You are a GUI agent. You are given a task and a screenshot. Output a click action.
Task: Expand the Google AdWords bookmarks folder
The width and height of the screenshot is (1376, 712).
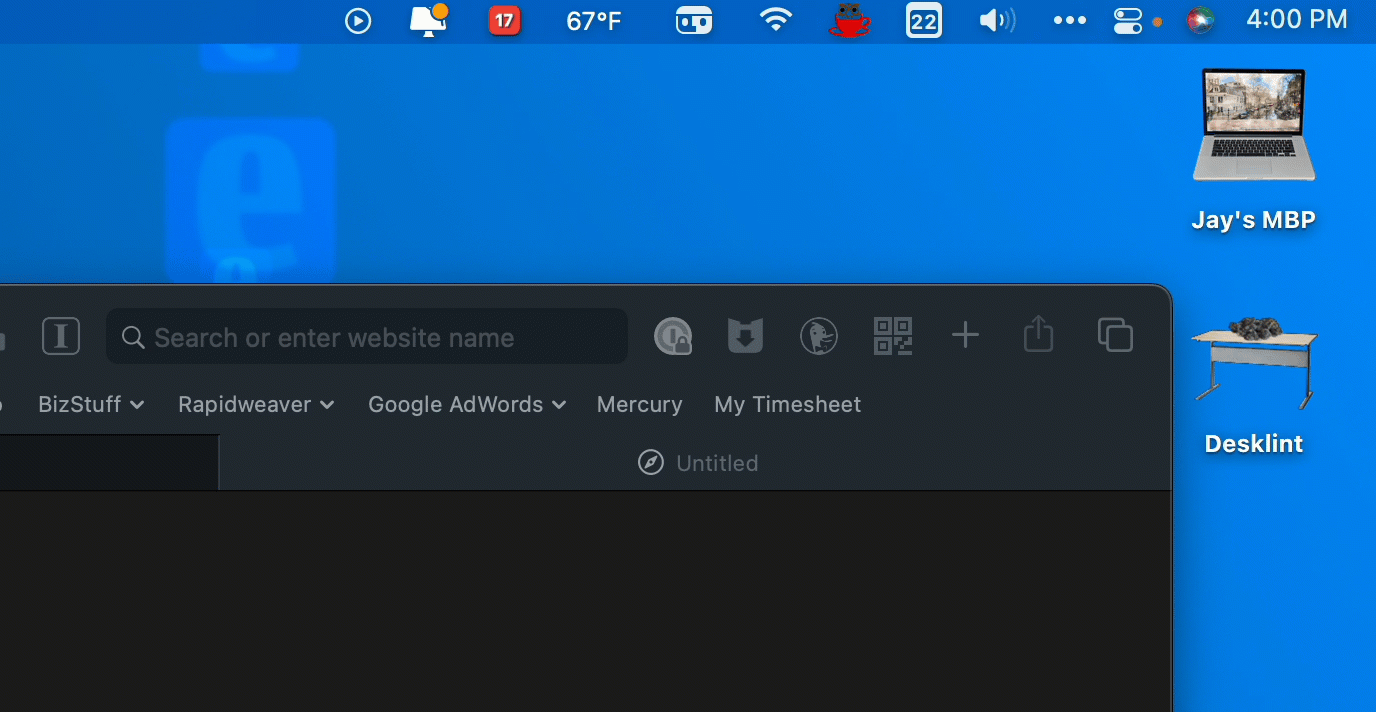(x=467, y=405)
